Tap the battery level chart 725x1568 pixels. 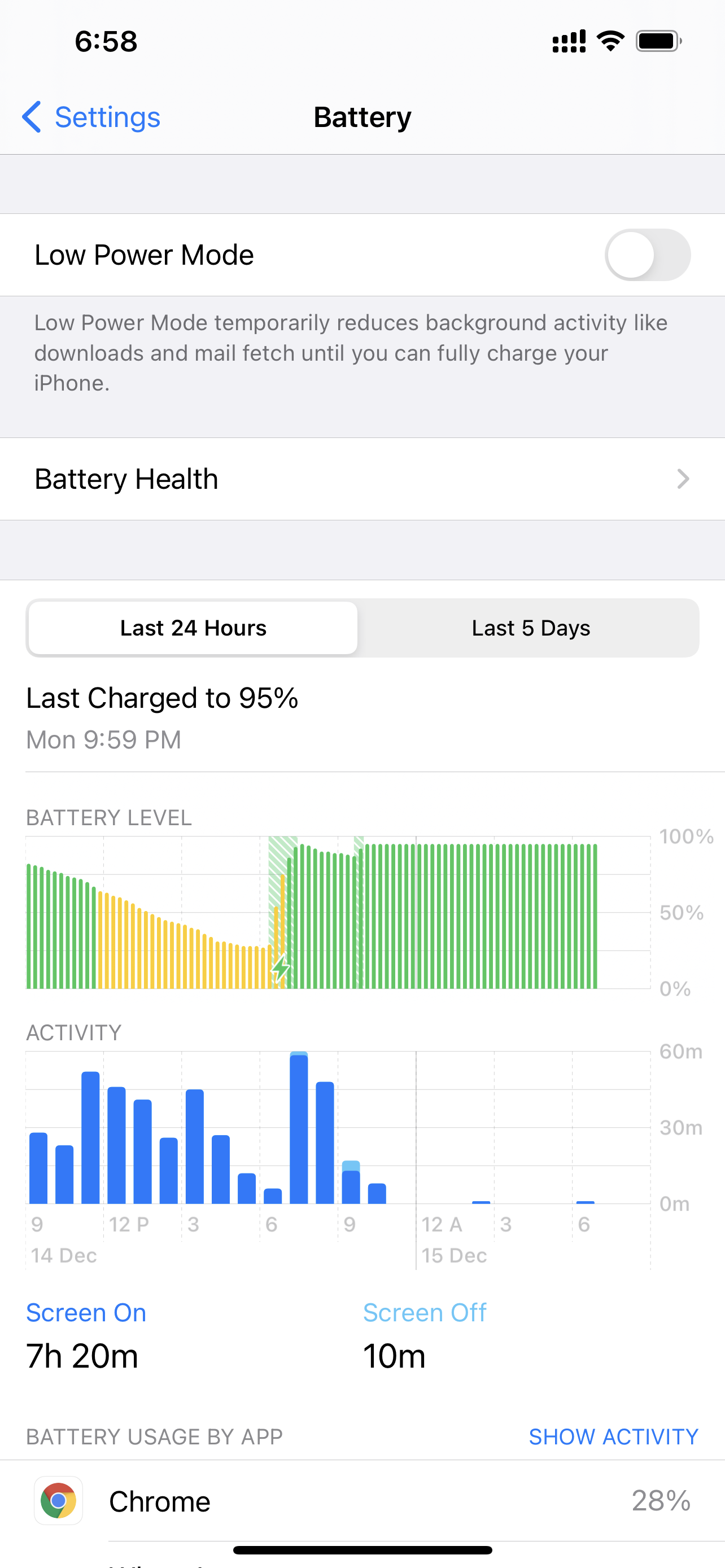click(338, 913)
